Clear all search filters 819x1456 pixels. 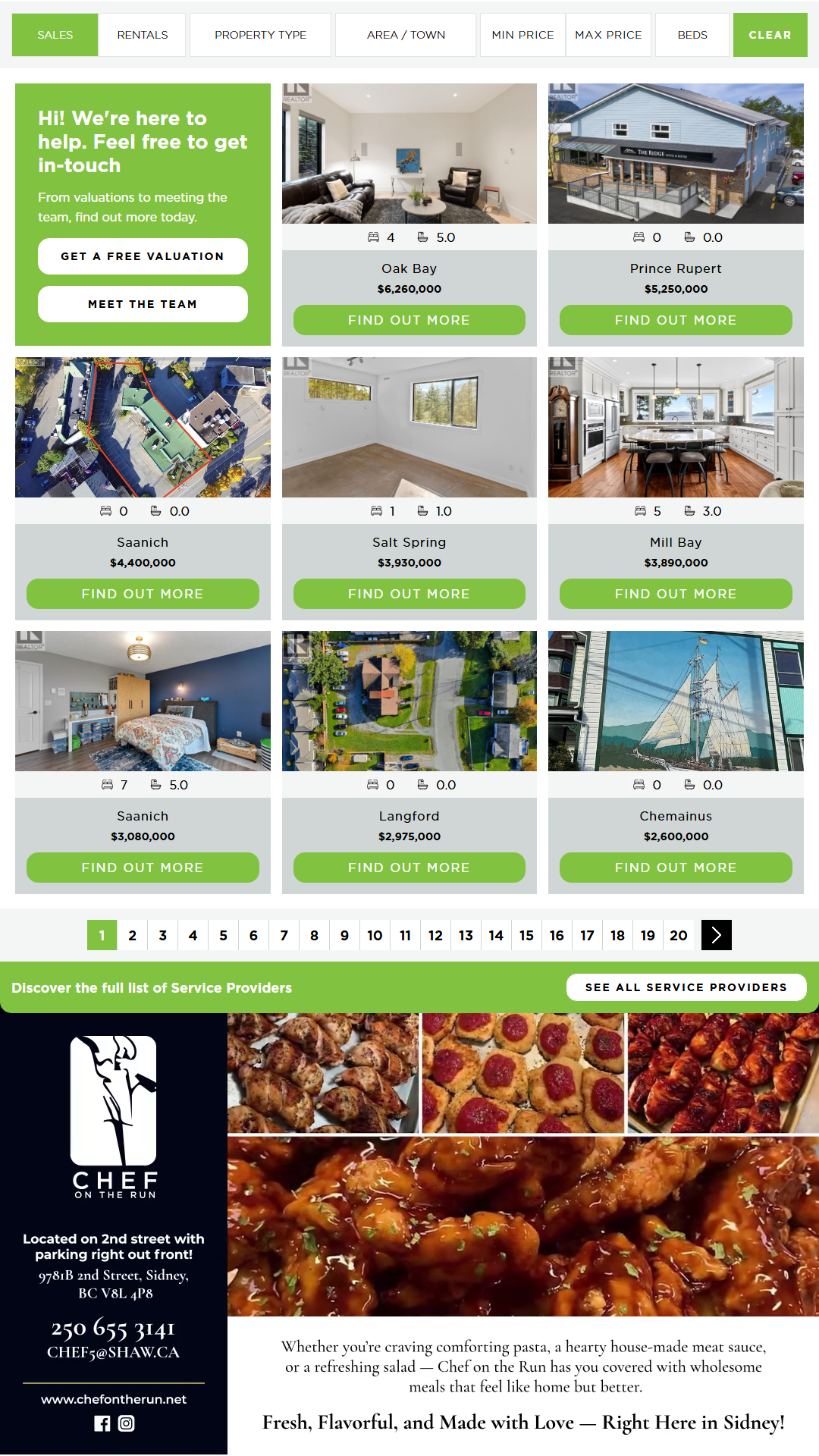pos(770,35)
